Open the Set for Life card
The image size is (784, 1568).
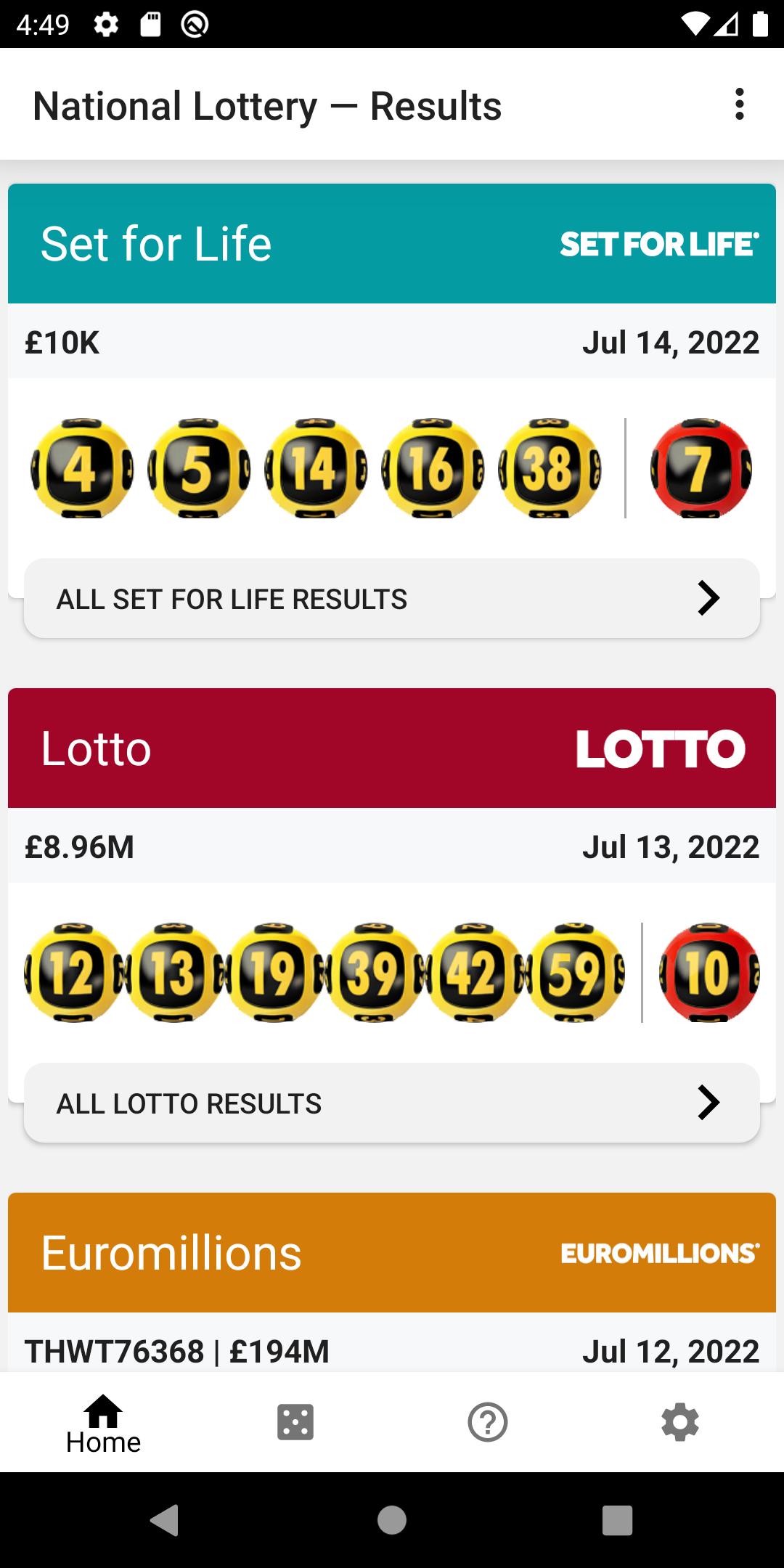pyautogui.click(x=392, y=243)
